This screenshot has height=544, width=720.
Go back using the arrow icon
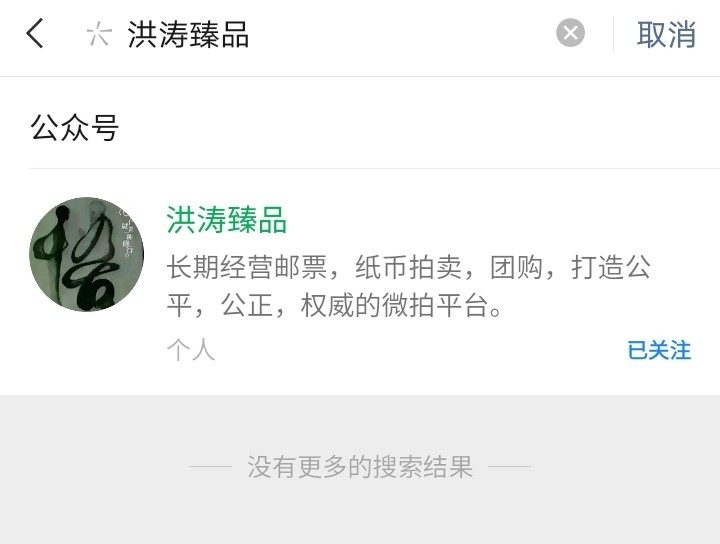pyautogui.click(x=35, y=34)
